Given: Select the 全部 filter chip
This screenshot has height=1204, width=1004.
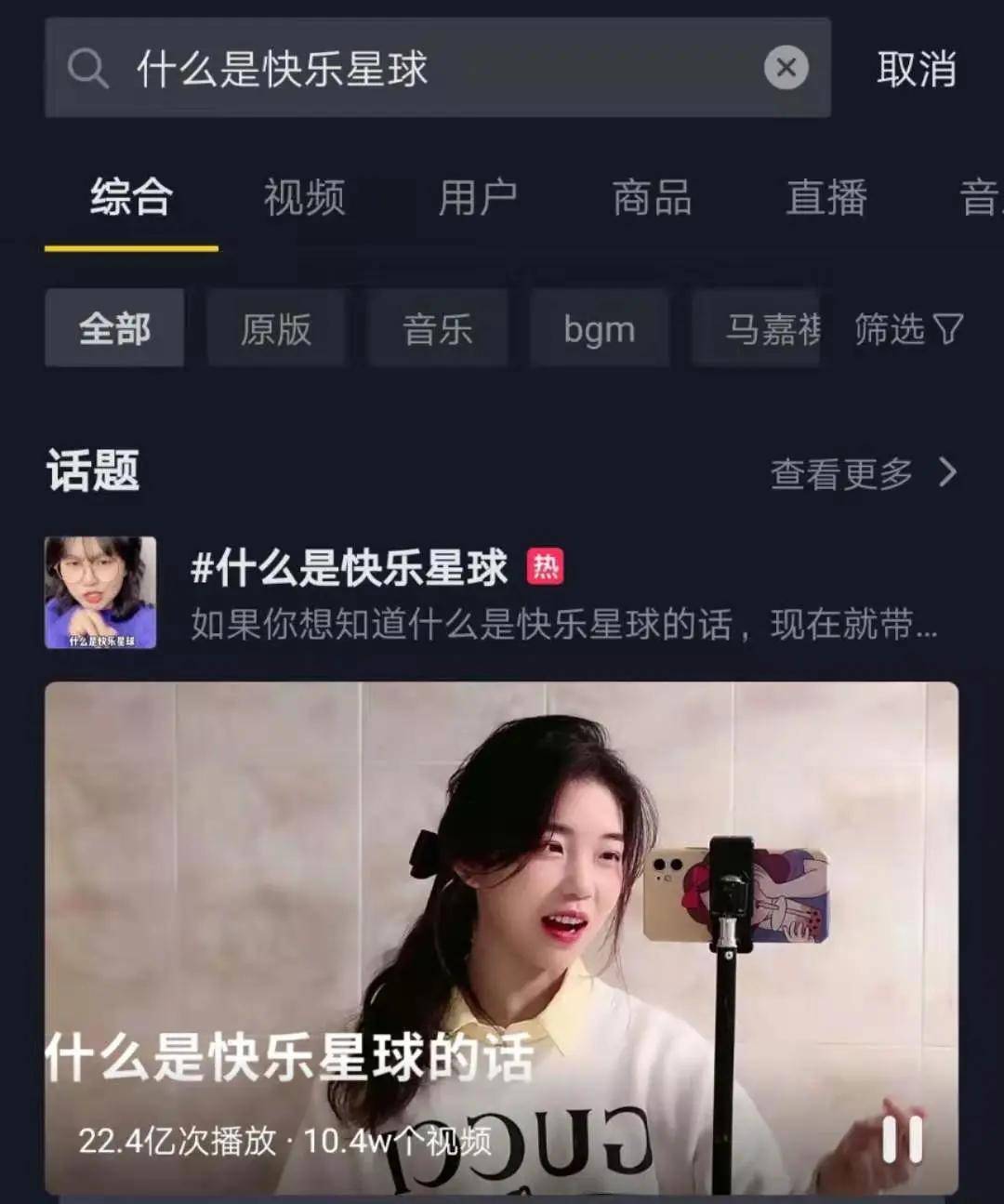Looking at the screenshot, I should click(x=114, y=329).
